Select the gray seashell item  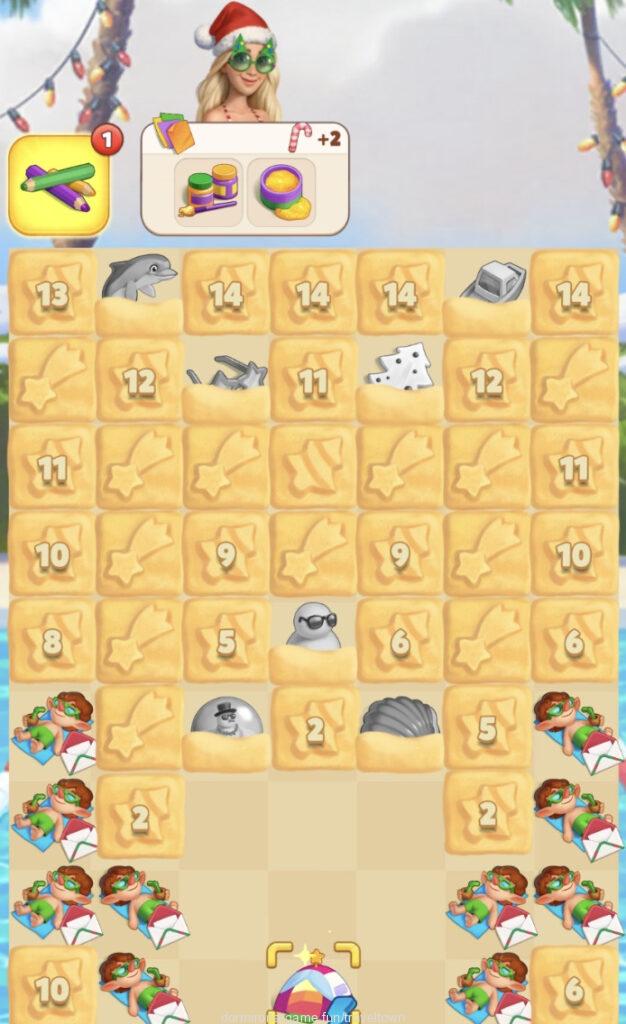(399, 718)
